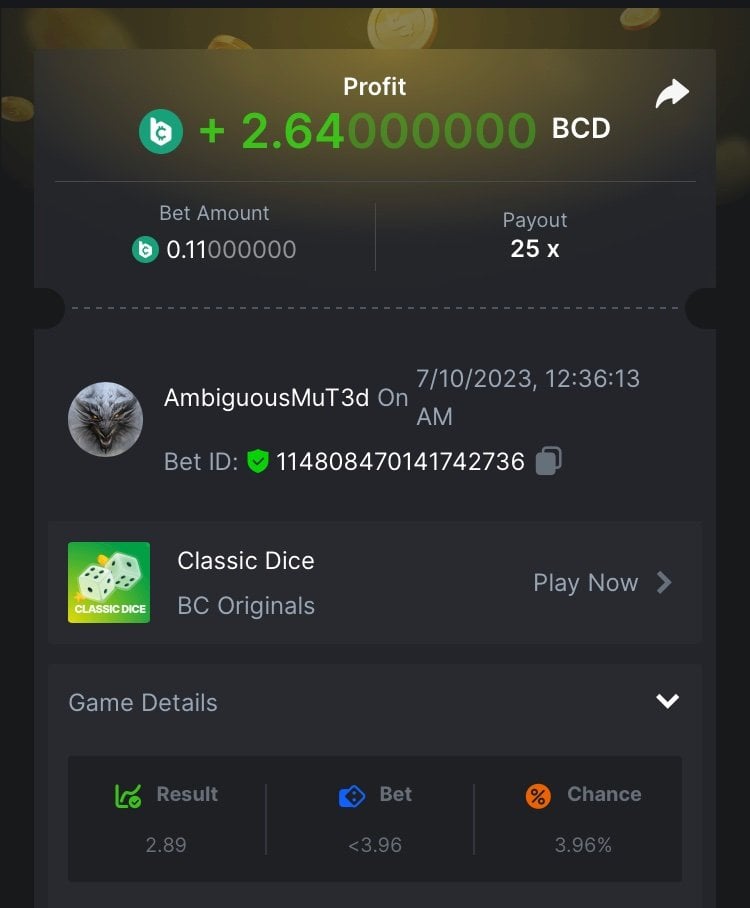Share this bet result
Viewport: 750px width, 908px height.
(672, 94)
